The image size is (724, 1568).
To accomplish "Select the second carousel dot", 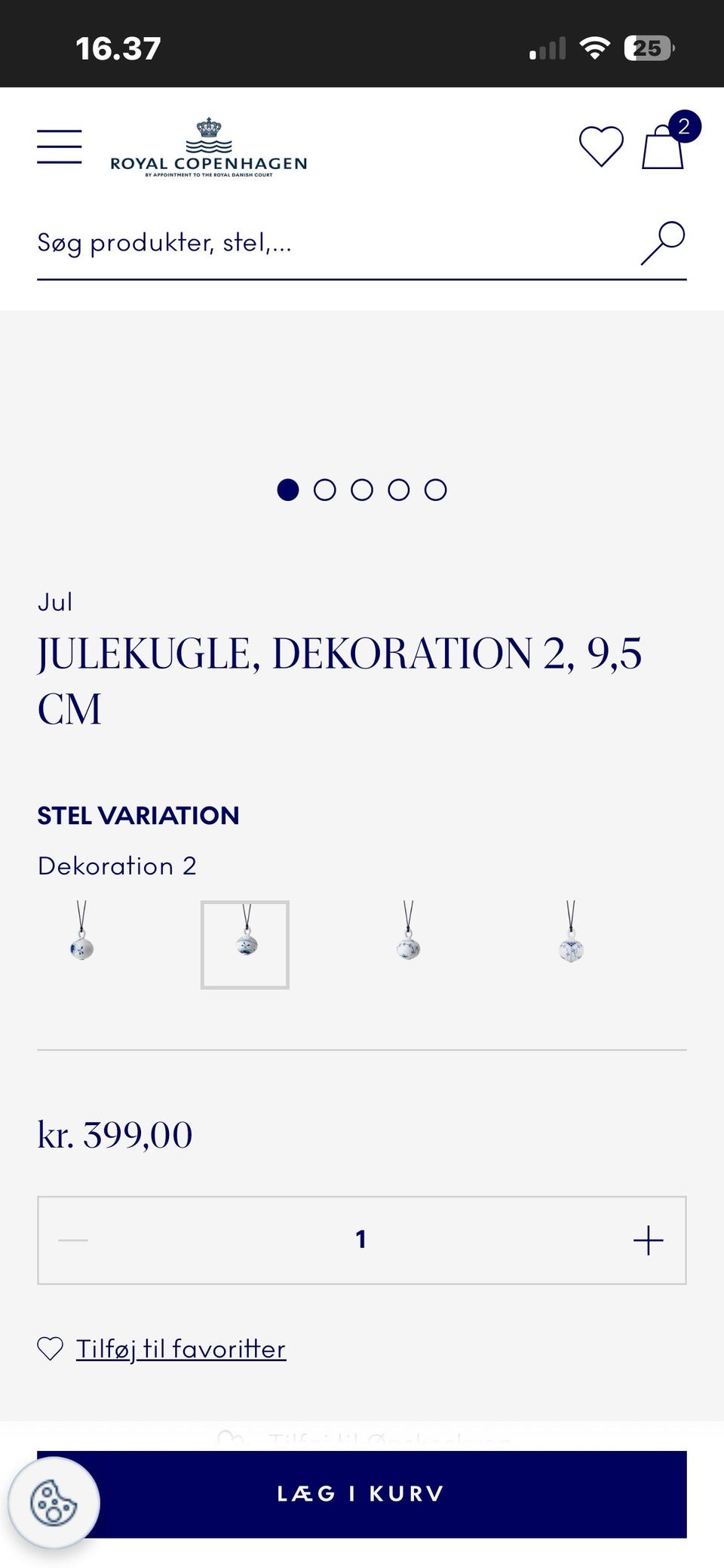I will tap(326, 489).
